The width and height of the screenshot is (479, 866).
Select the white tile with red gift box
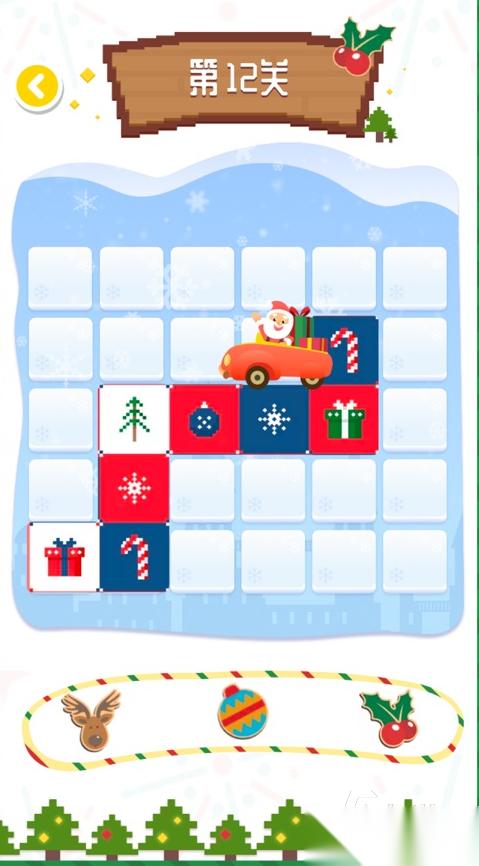pyautogui.click(x=64, y=557)
